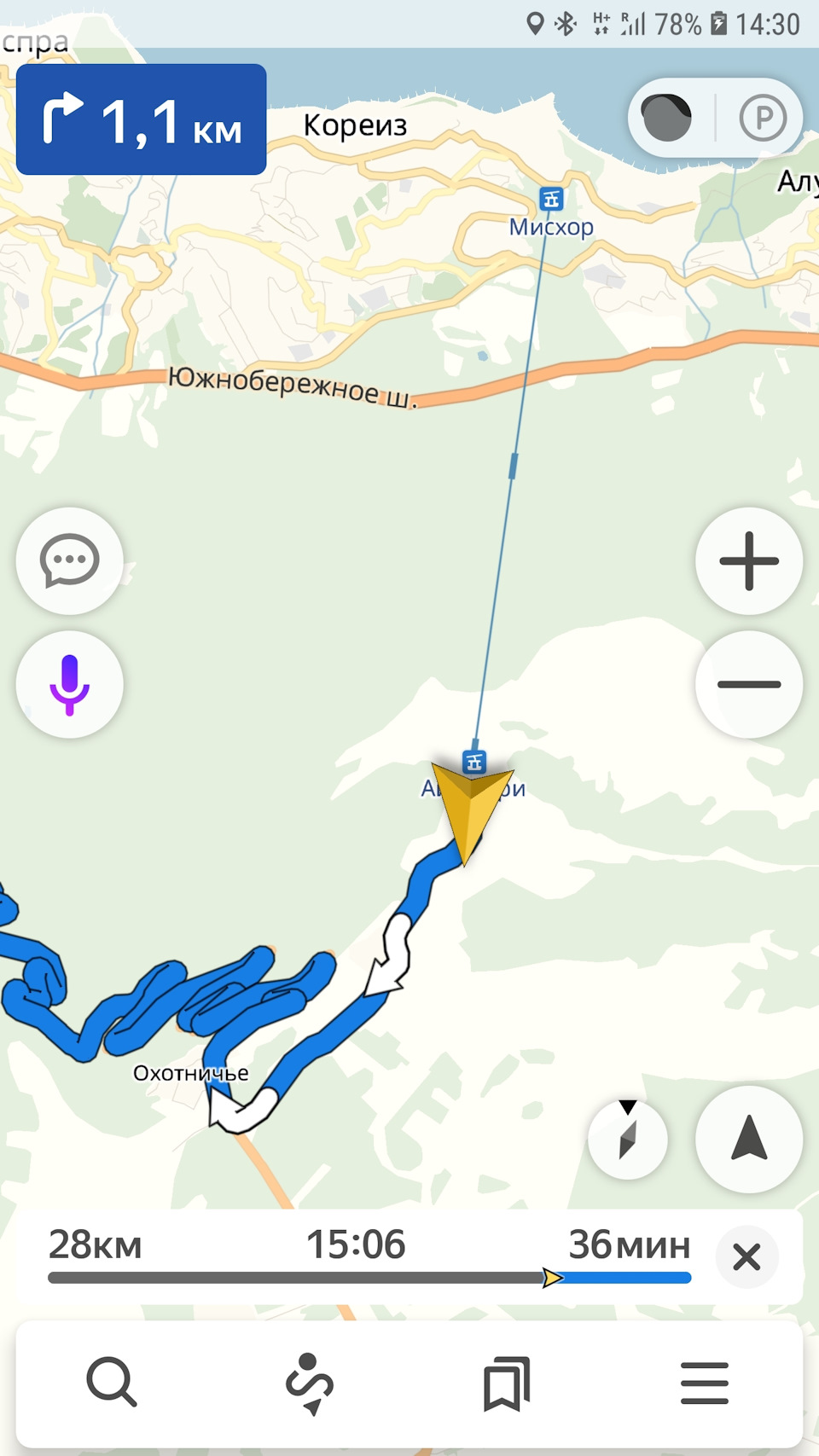The image size is (819, 1456).
Task: Activate the voice assistant microphone
Action: tap(69, 684)
